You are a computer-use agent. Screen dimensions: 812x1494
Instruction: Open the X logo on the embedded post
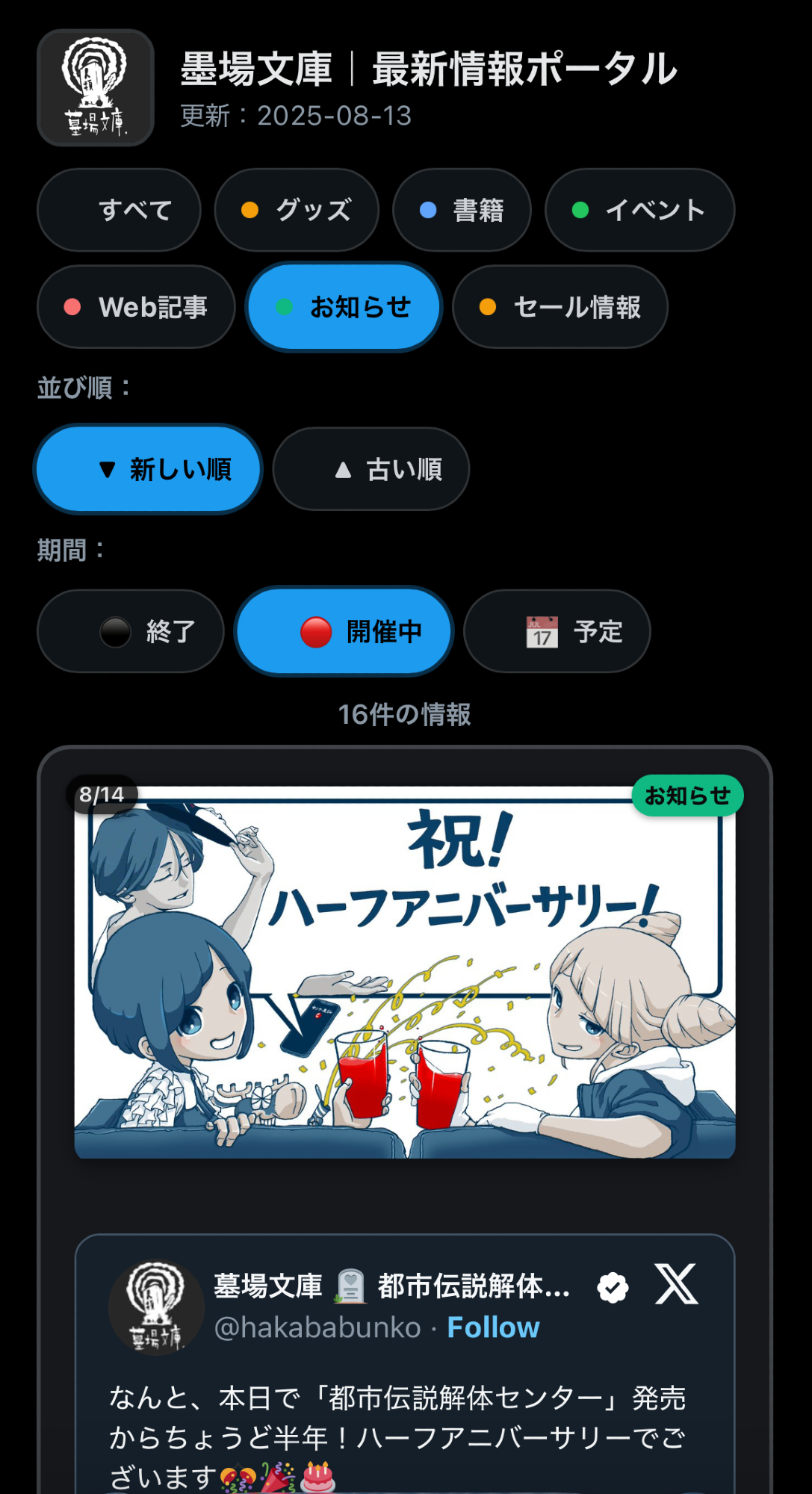677,1285
